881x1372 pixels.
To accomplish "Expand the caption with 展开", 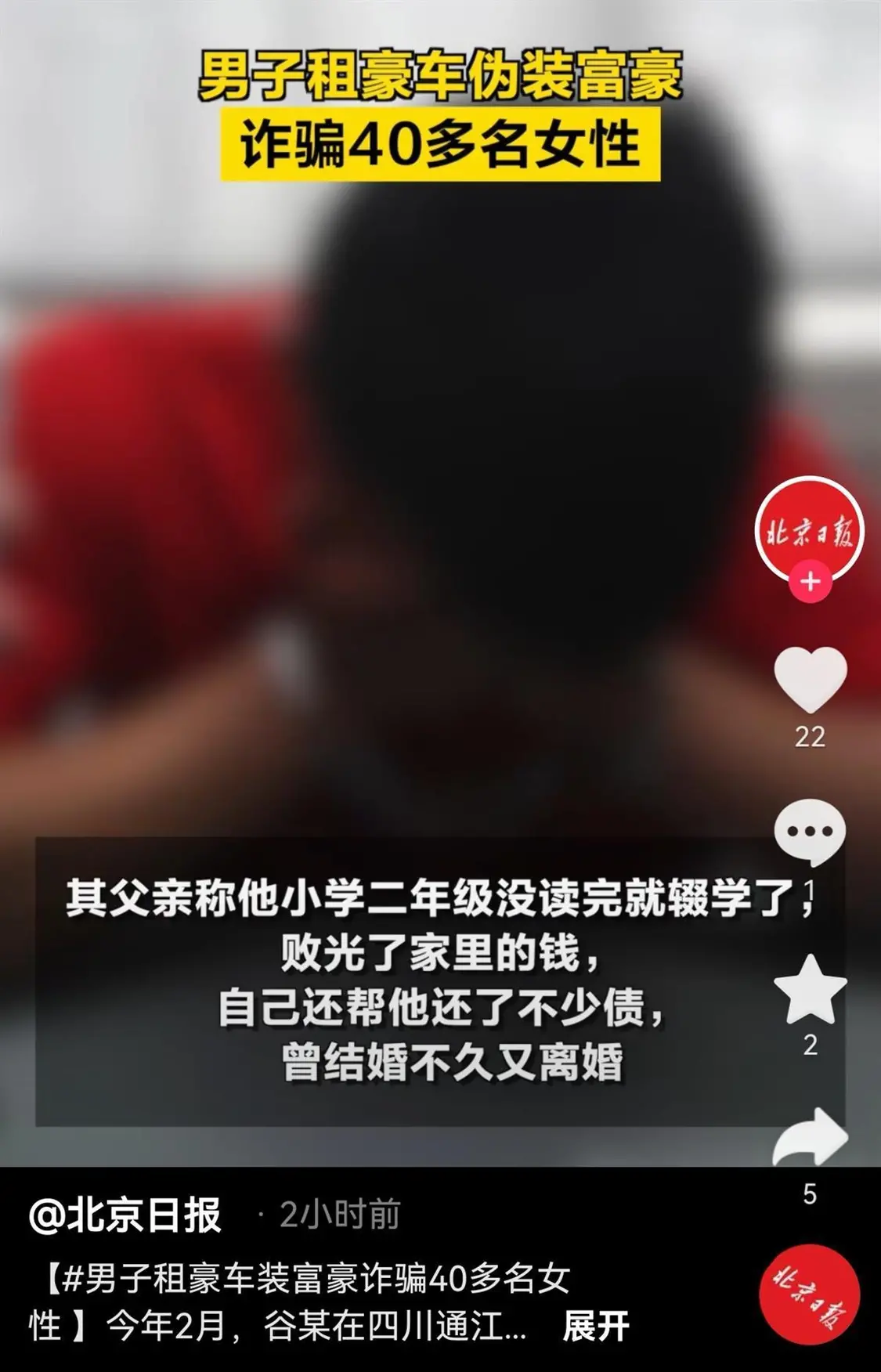I will [596, 1327].
